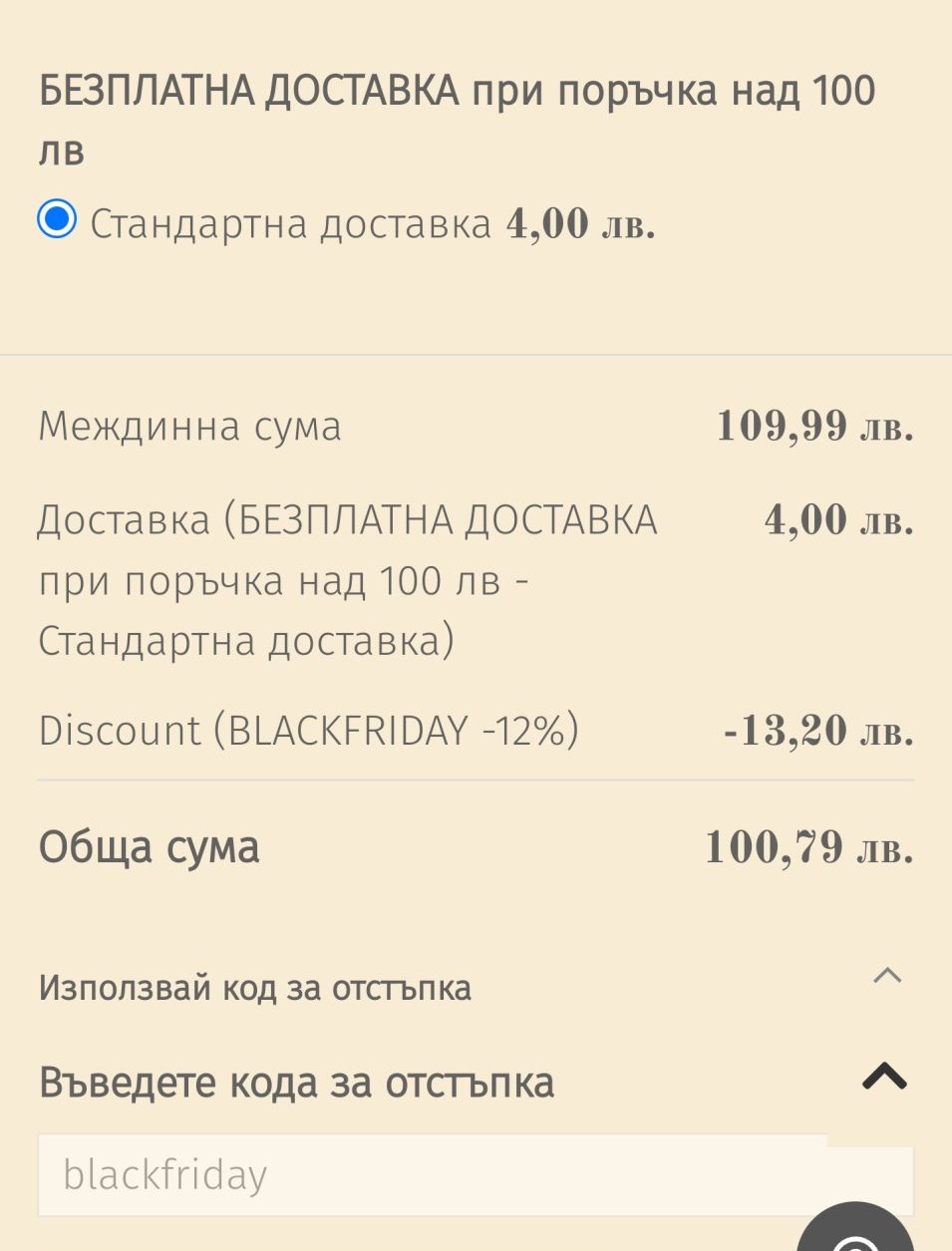Image resolution: width=952 pixels, height=1251 pixels.
Task: Focus the discount code input field
Action: click(x=429, y=1175)
